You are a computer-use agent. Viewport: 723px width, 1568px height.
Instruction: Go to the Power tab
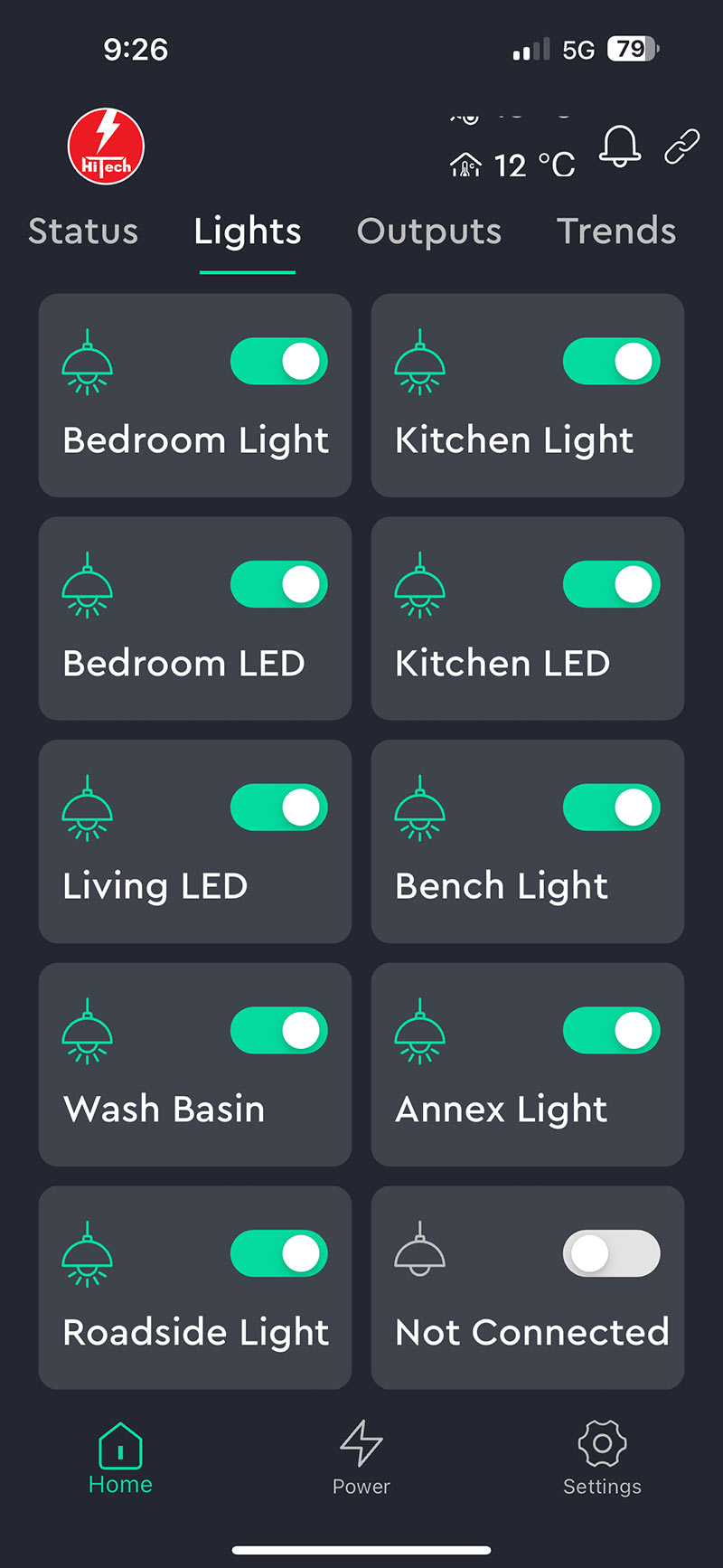point(361,1457)
